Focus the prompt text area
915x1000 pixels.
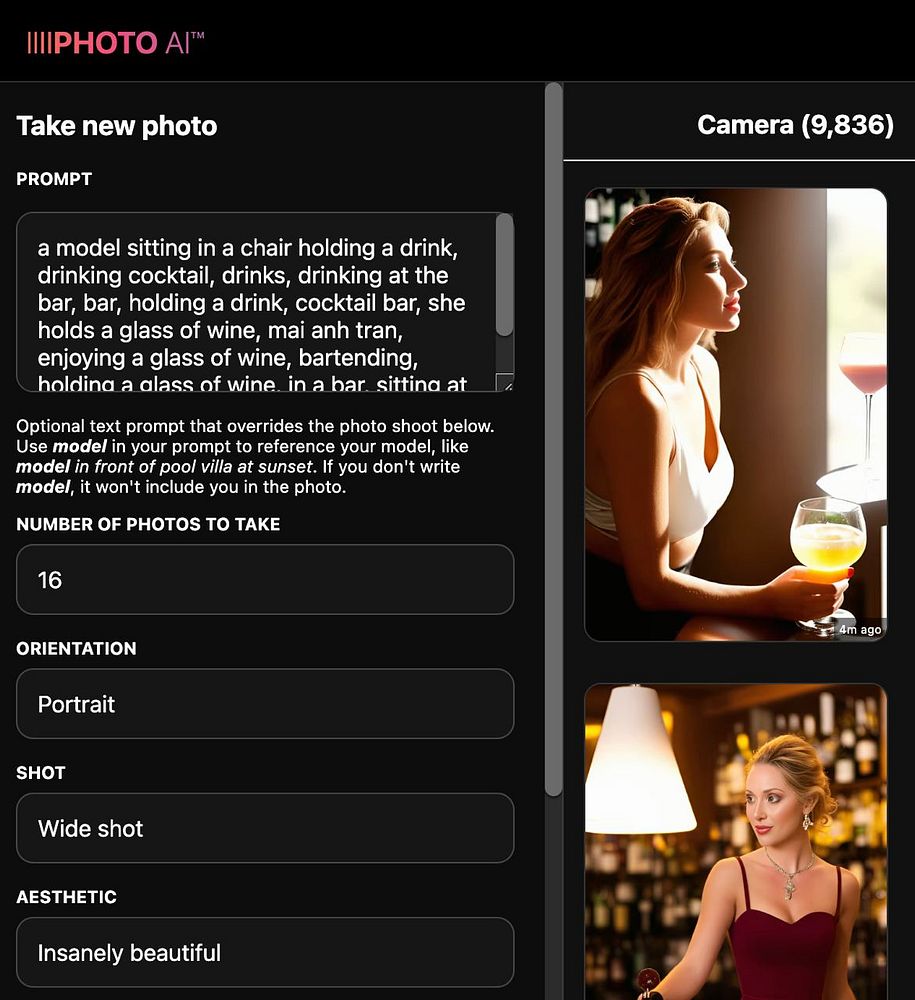[255, 301]
